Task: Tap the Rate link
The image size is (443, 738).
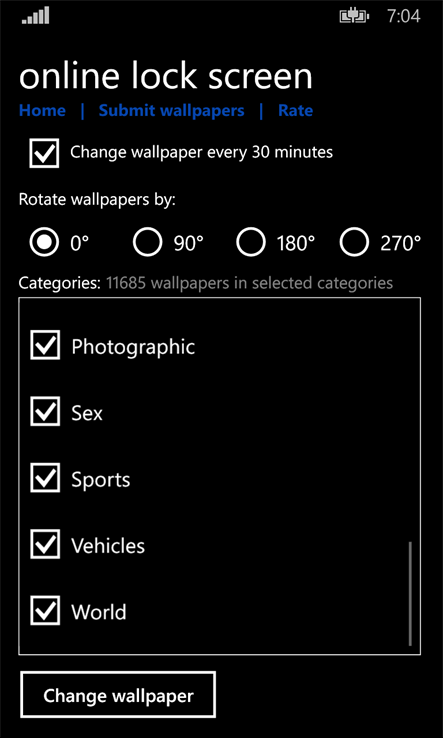Action: coord(295,111)
